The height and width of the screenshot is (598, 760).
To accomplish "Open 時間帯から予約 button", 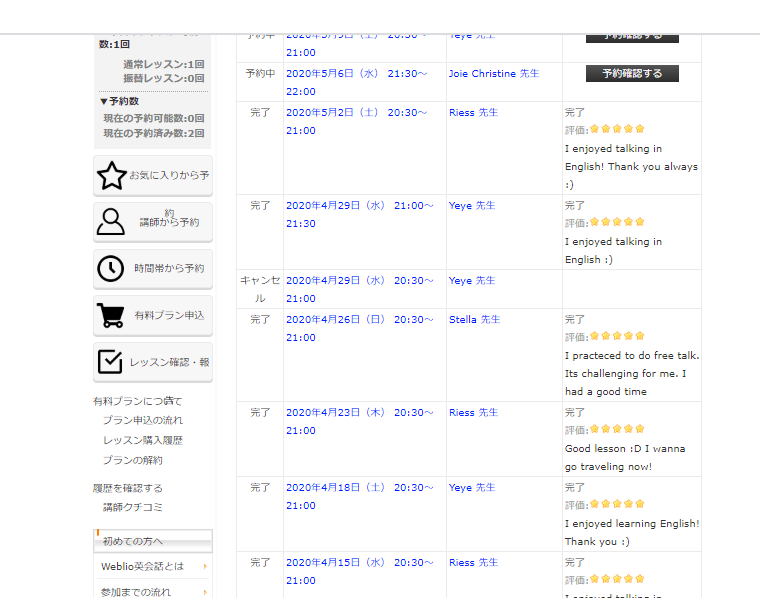I will (153, 269).
